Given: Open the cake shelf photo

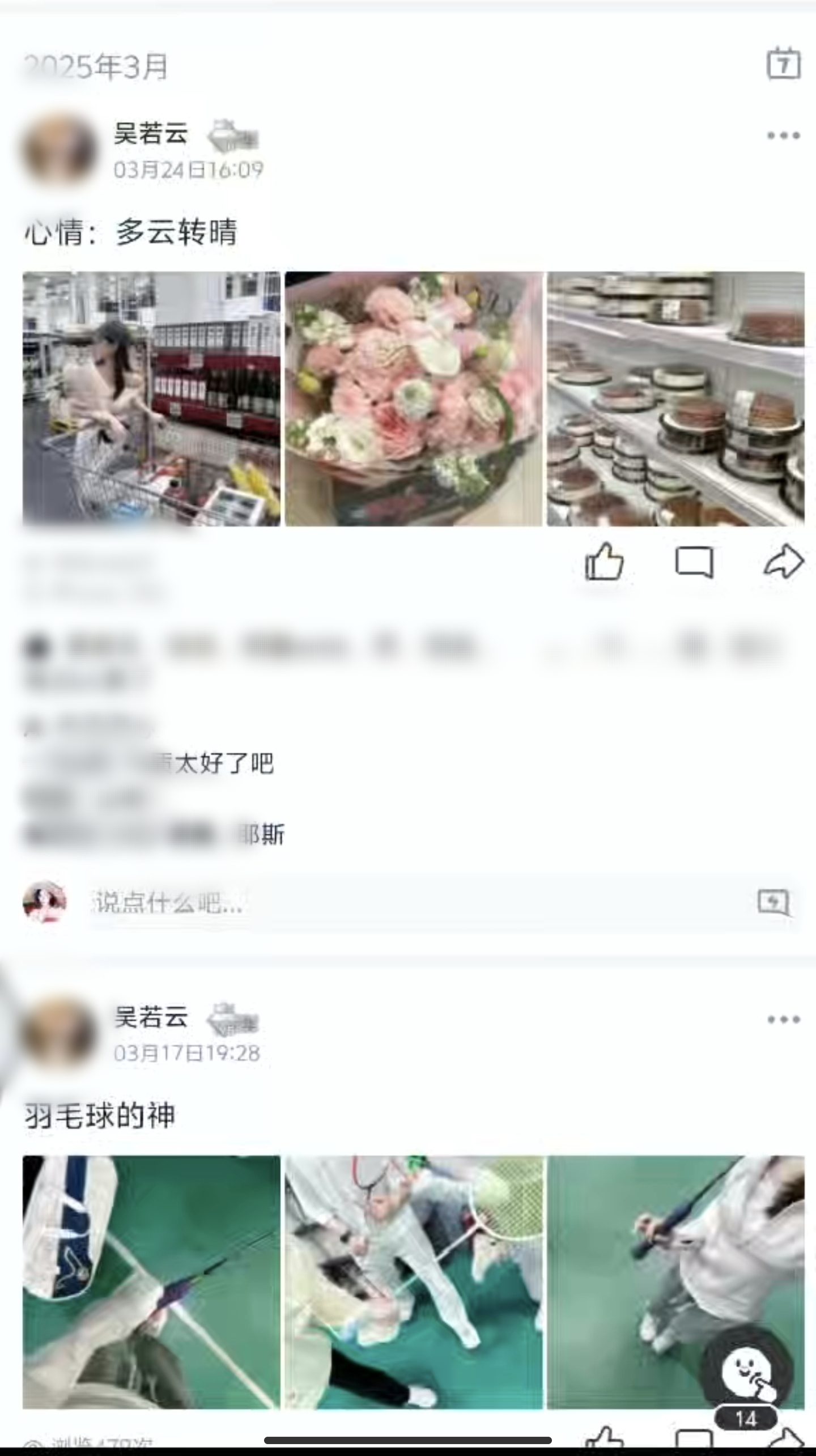Looking at the screenshot, I should click(x=675, y=399).
